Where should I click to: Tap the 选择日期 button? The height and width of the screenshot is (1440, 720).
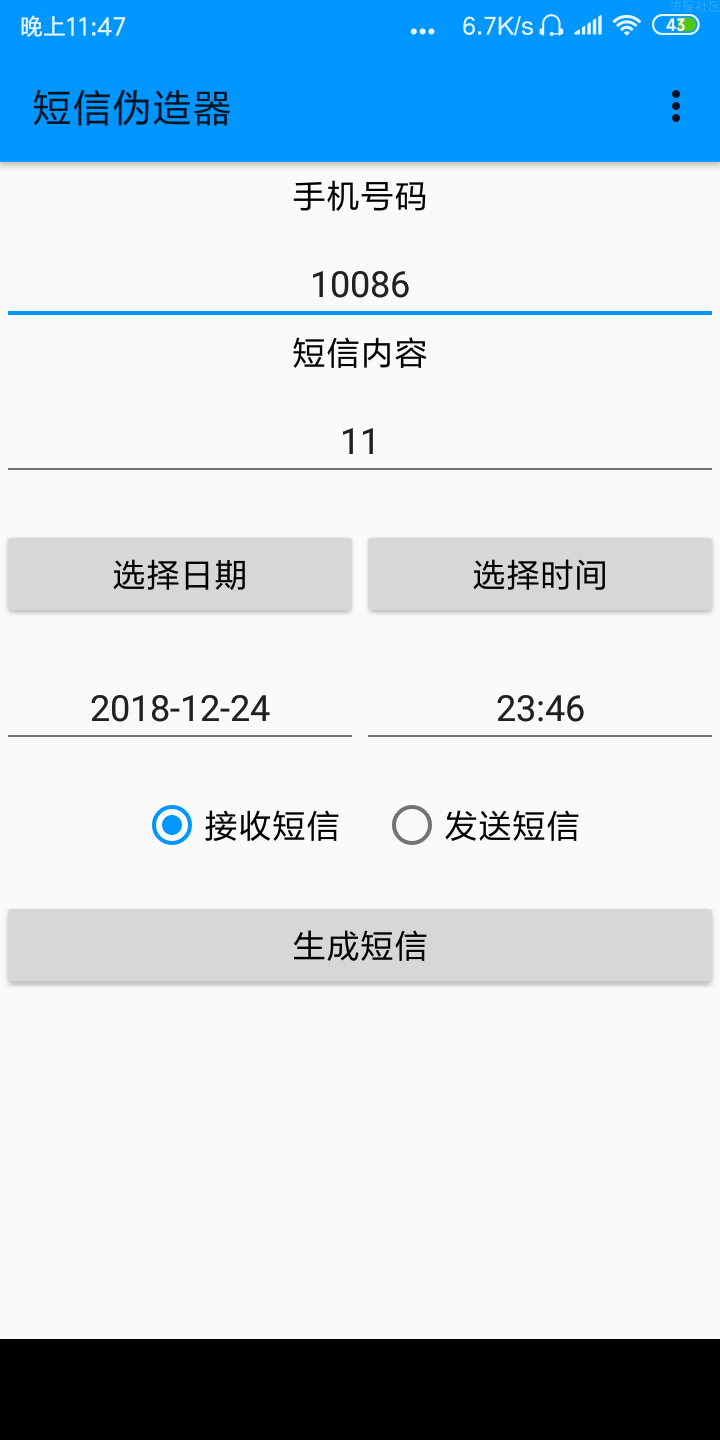point(180,575)
